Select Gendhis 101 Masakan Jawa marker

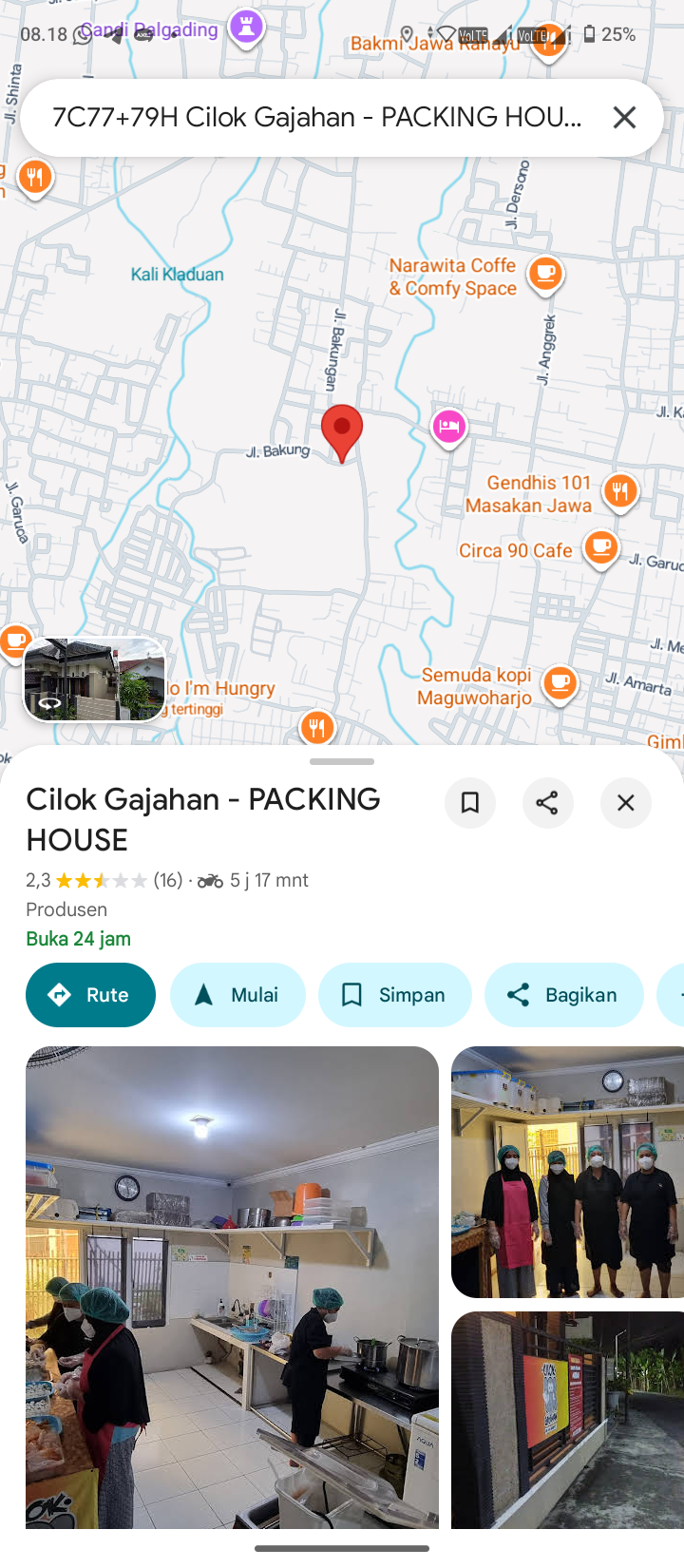(x=620, y=491)
